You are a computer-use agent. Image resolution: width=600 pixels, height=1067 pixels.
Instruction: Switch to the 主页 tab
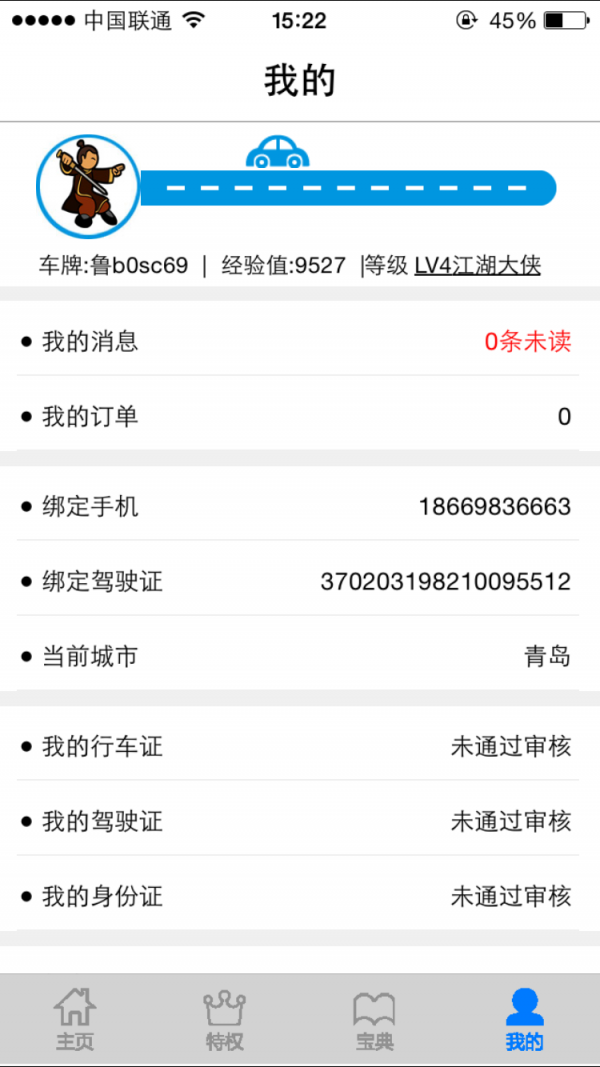click(x=75, y=1020)
